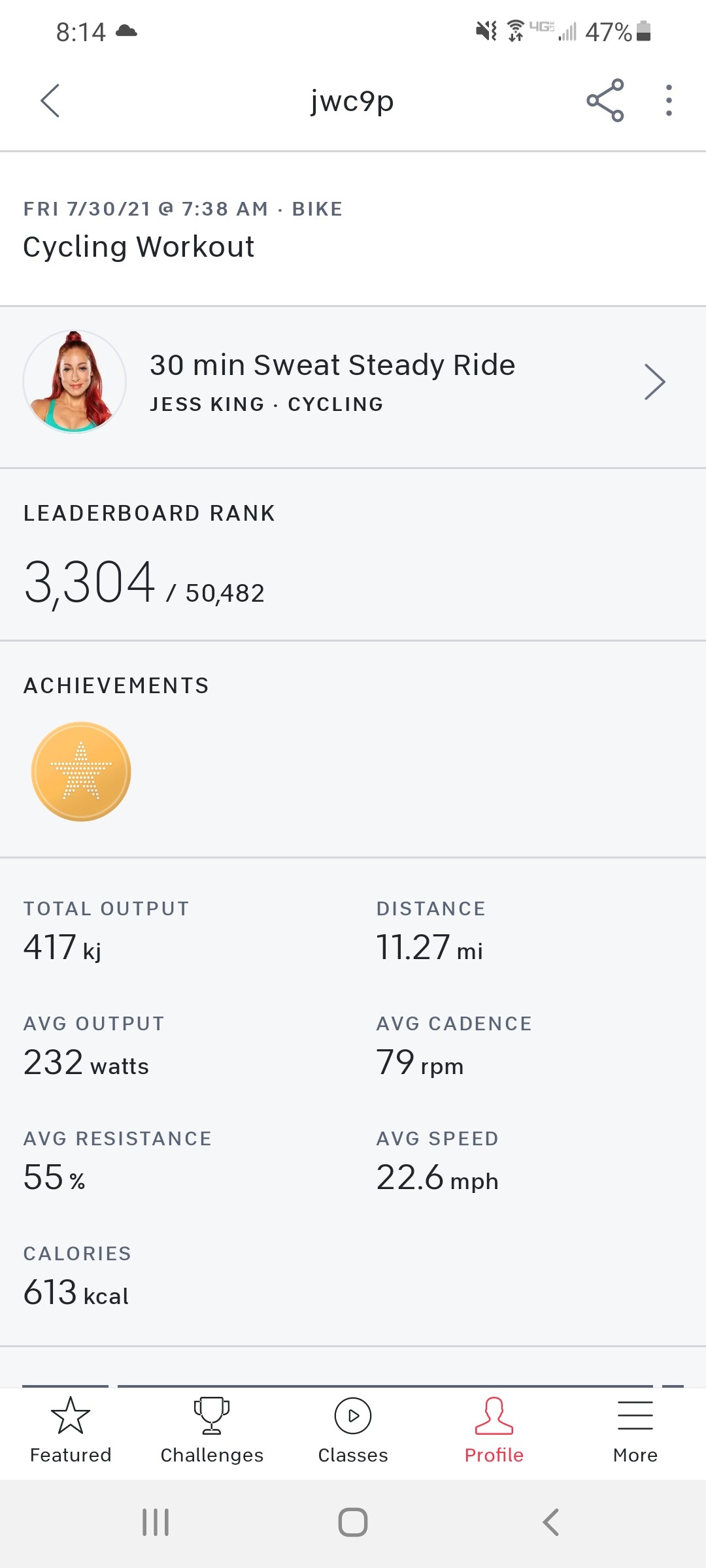Open the 30 min Sweat Steady Ride class
The image size is (706, 1568).
point(353,382)
